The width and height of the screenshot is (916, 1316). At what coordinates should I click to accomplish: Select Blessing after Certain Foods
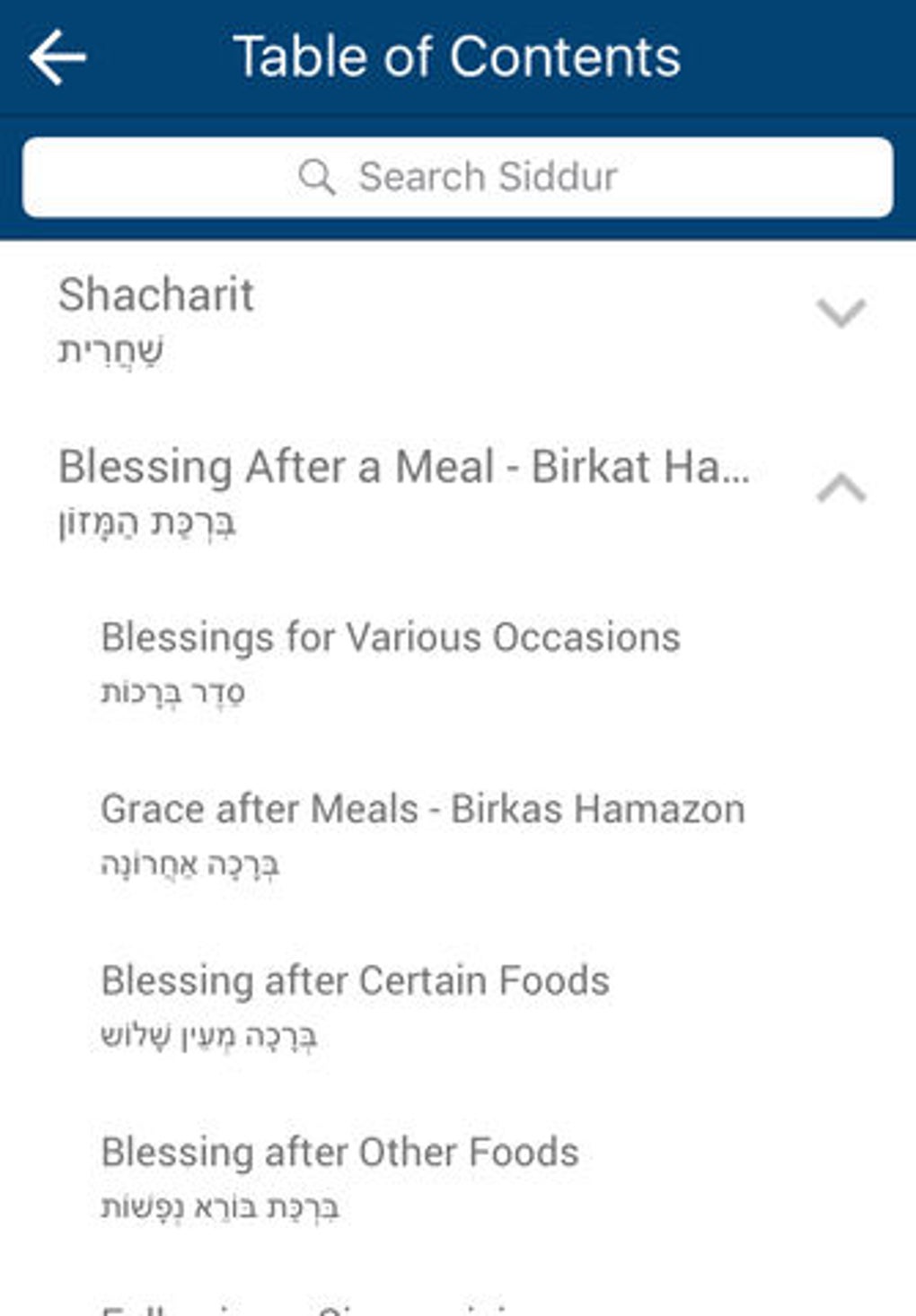pyautogui.click(x=356, y=1003)
